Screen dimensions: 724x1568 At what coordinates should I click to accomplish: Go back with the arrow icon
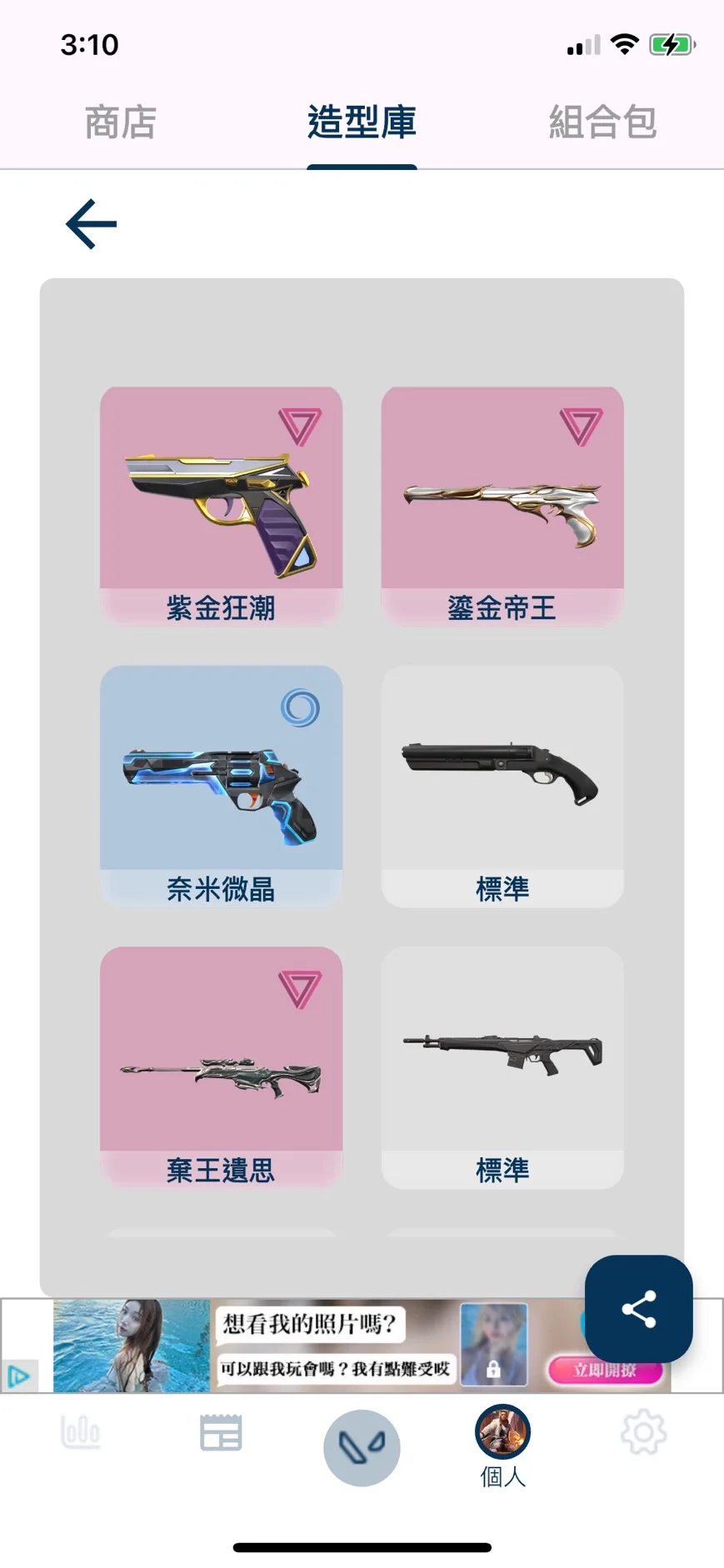click(x=91, y=224)
